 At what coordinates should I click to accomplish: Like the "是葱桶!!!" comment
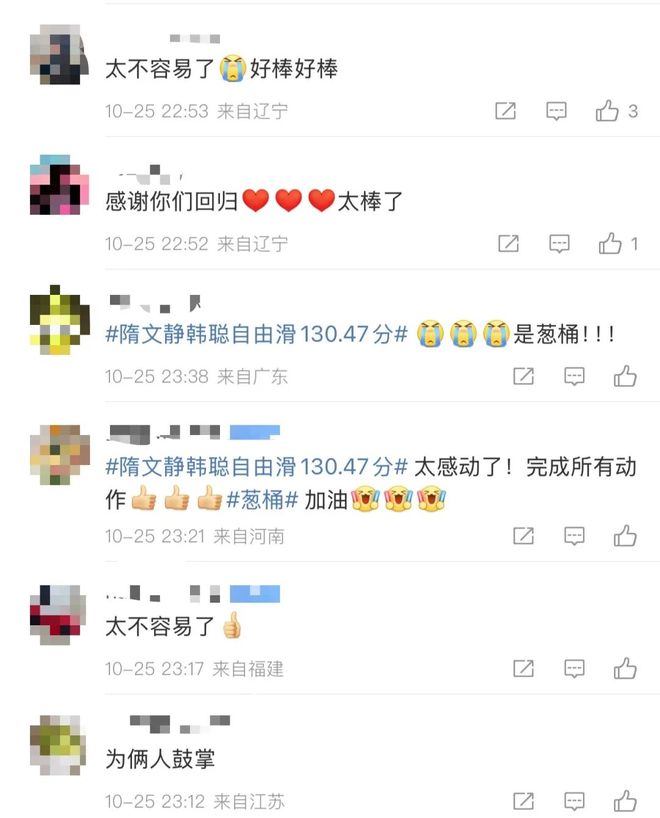(x=625, y=376)
